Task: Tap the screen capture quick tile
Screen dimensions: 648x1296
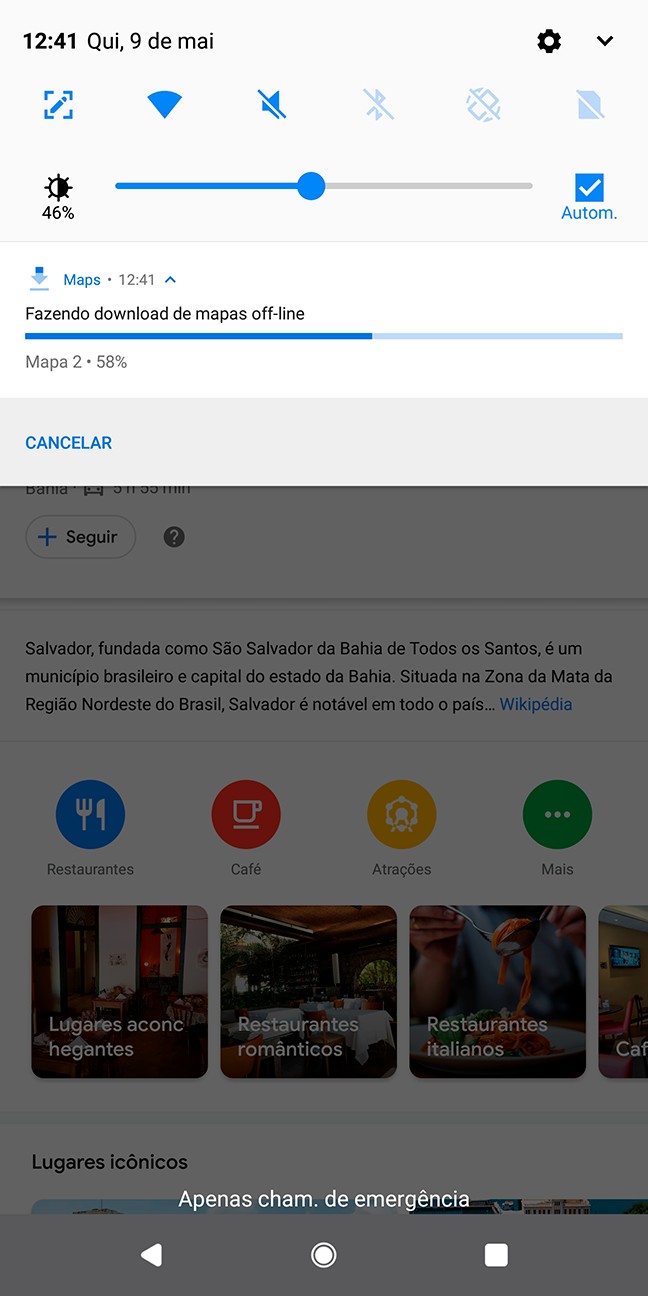Action: pos(59,104)
